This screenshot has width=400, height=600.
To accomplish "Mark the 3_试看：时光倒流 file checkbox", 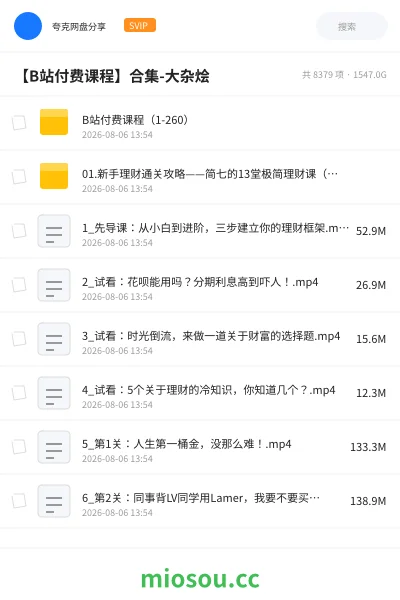I will (x=19, y=339).
